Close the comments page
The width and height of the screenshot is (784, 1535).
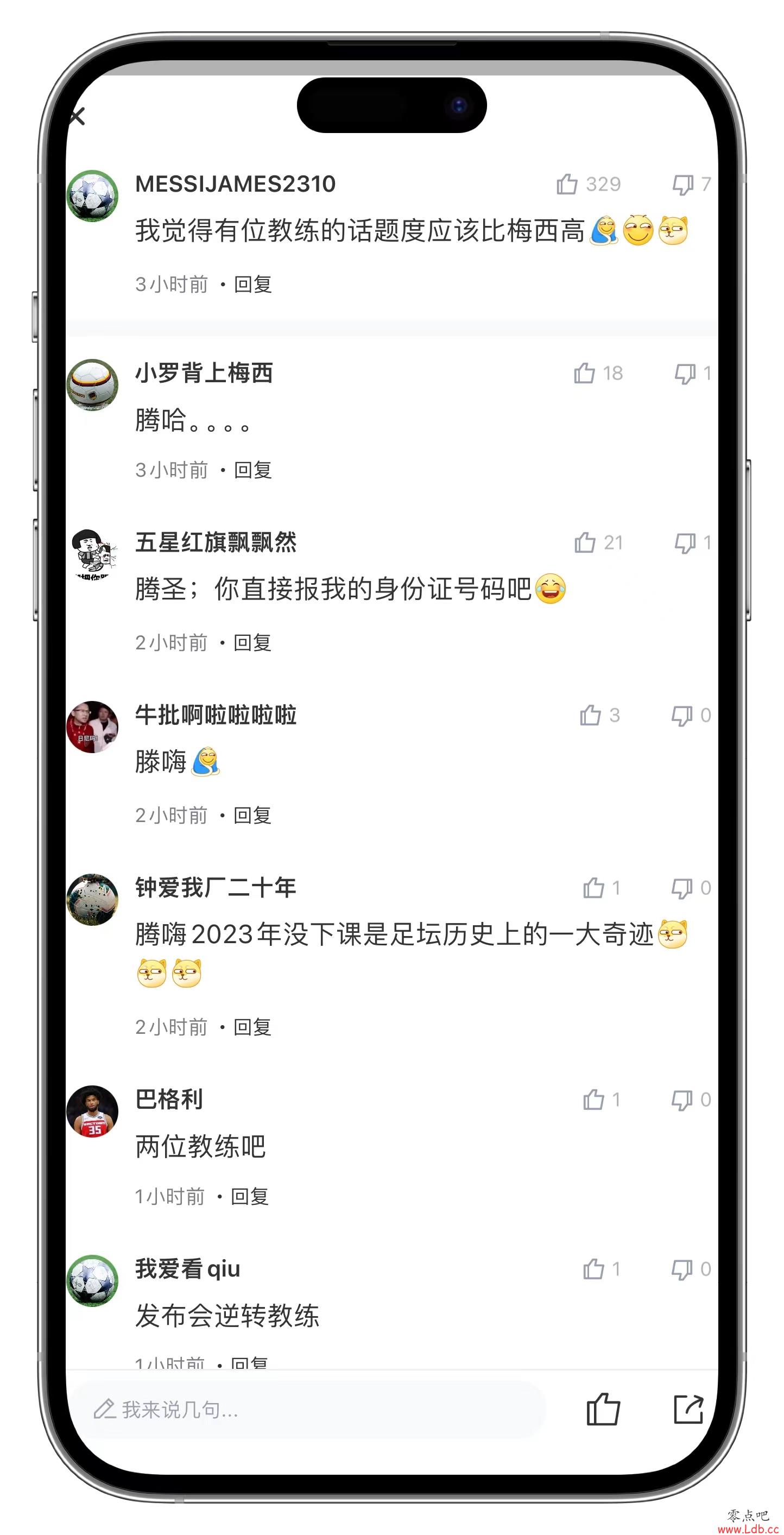point(78,116)
